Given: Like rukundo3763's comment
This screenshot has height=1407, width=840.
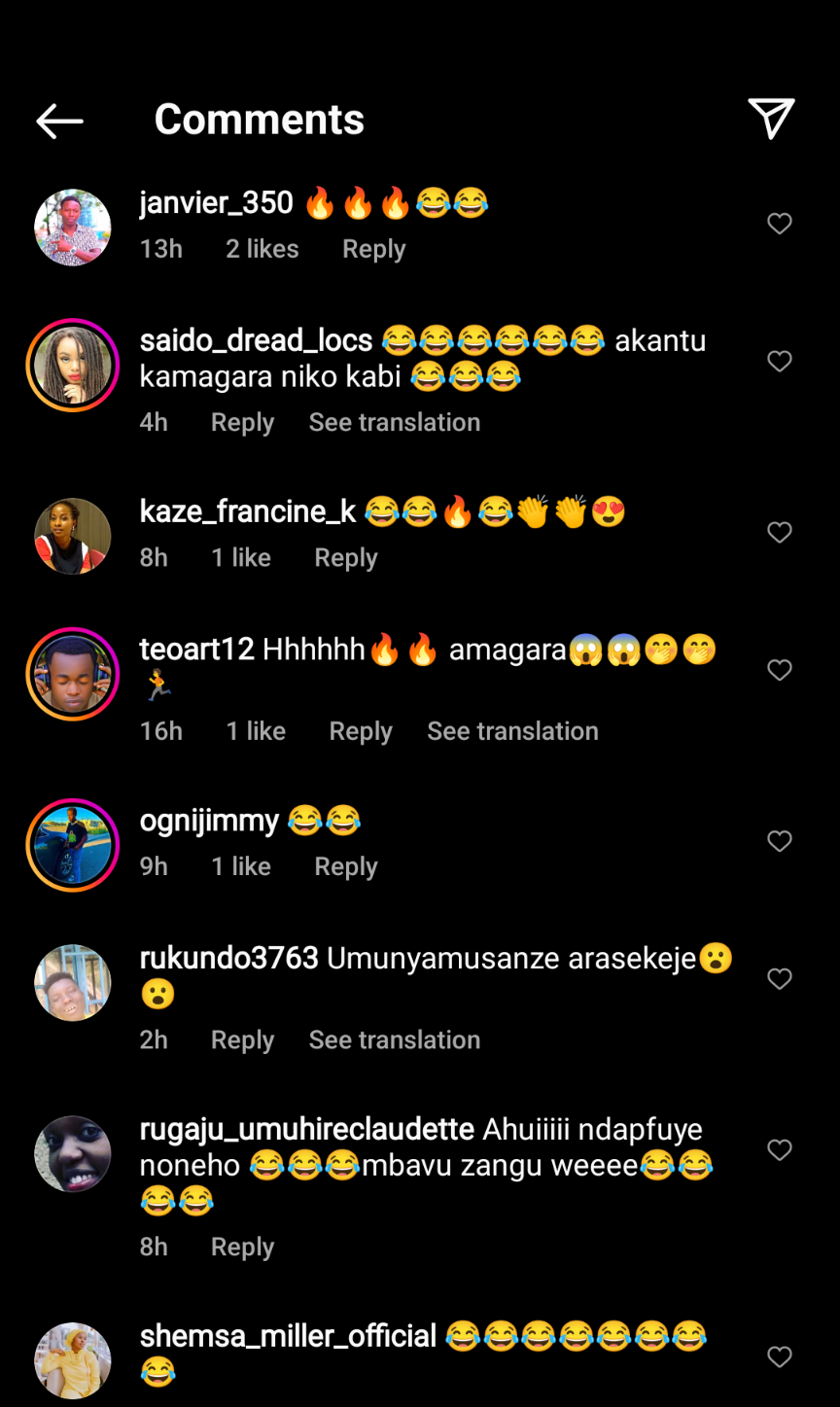Looking at the screenshot, I should click(x=780, y=979).
